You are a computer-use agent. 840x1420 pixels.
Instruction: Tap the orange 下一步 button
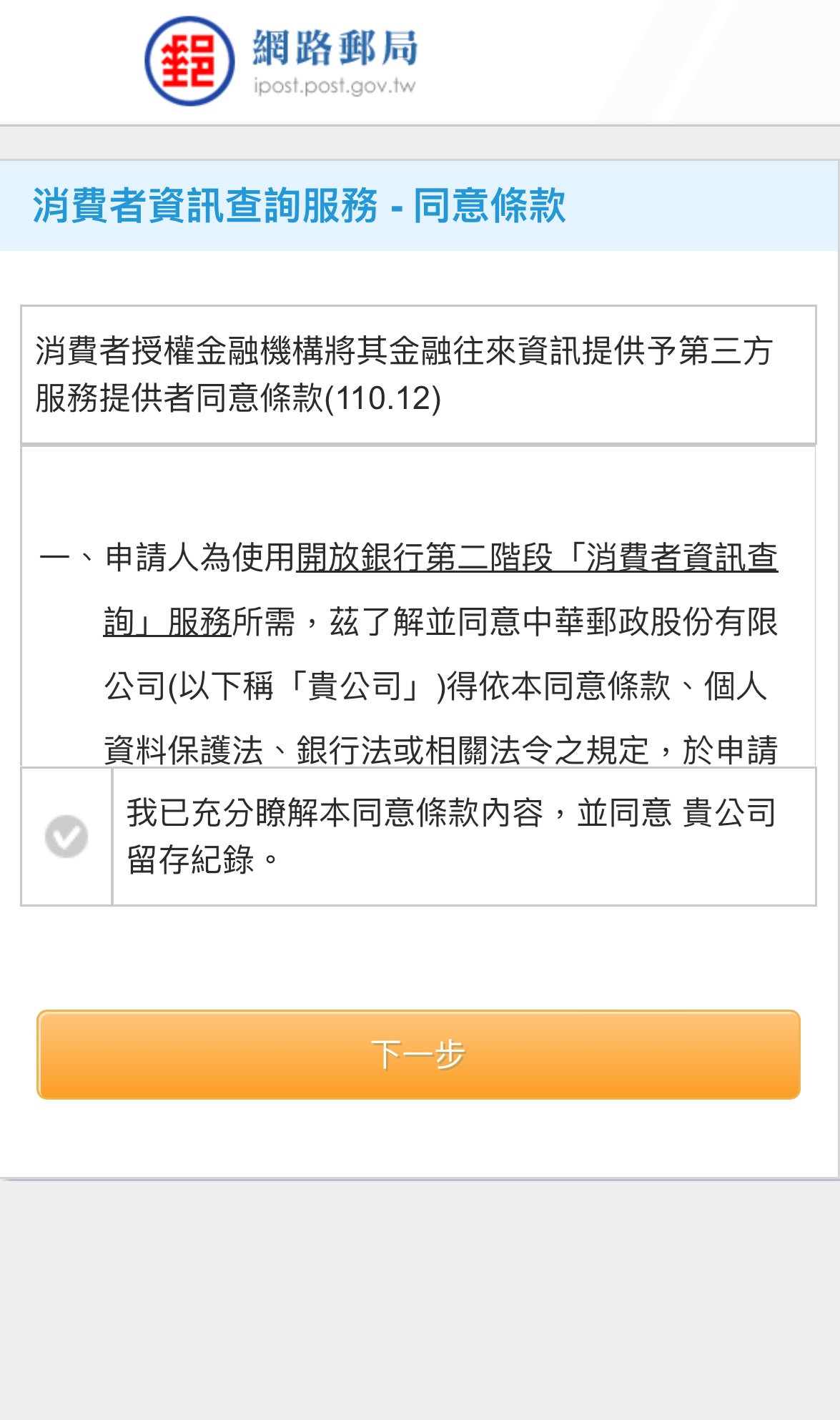418,1055
